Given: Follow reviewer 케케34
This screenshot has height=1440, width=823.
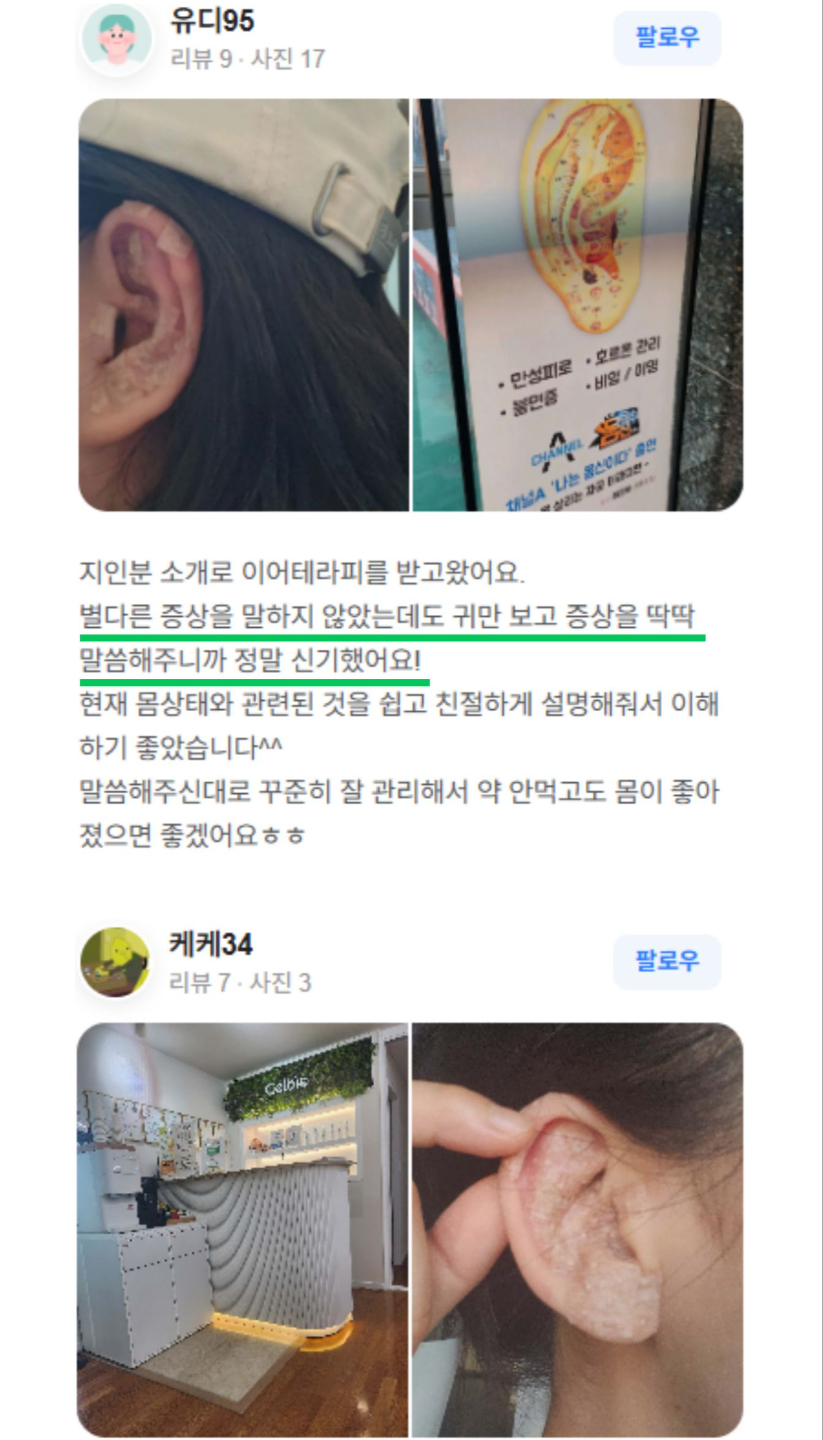Looking at the screenshot, I should tap(666, 962).
